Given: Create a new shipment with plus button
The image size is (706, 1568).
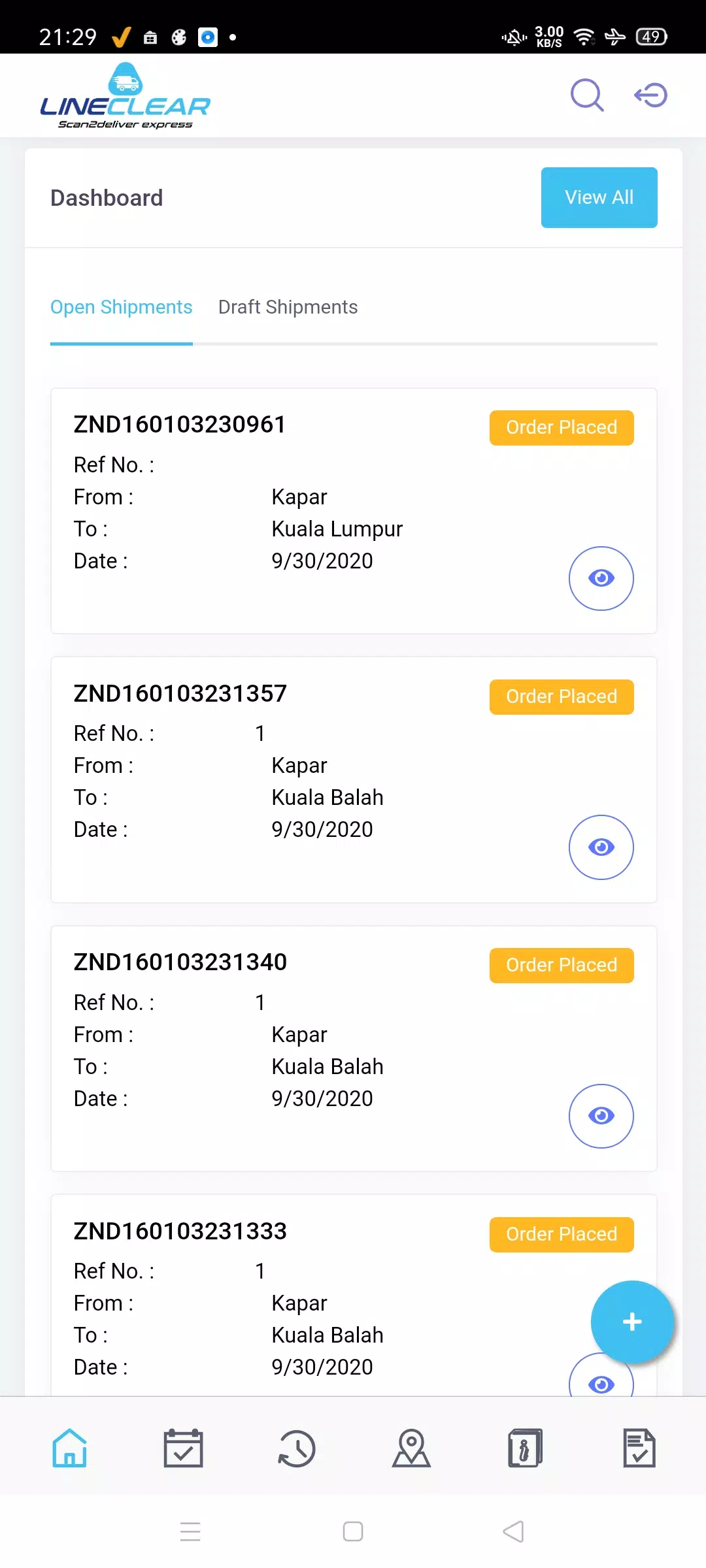Looking at the screenshot, I should coord(631,1322).
